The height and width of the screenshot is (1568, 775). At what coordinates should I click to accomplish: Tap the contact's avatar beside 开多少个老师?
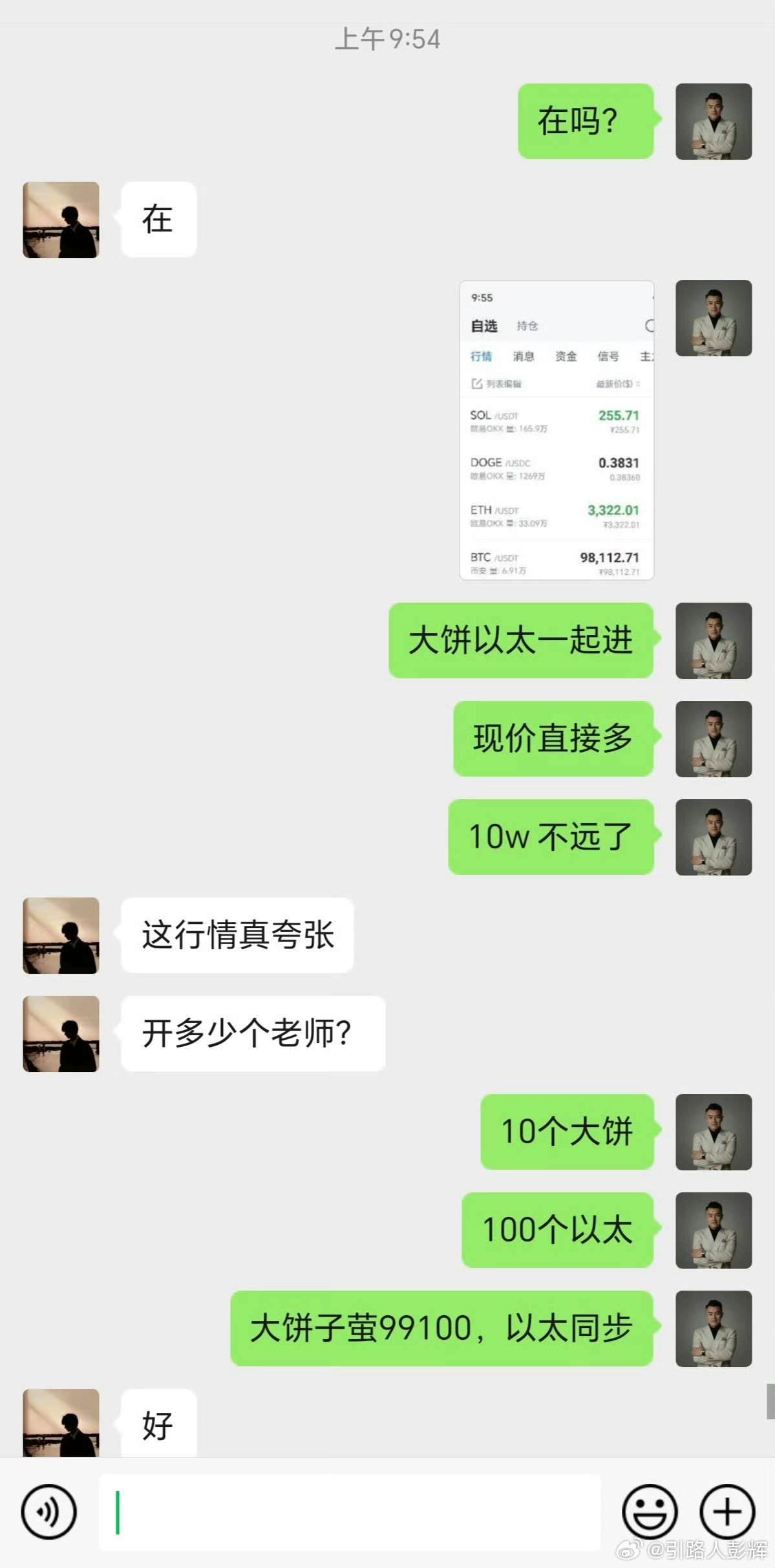pos(61,1034)
